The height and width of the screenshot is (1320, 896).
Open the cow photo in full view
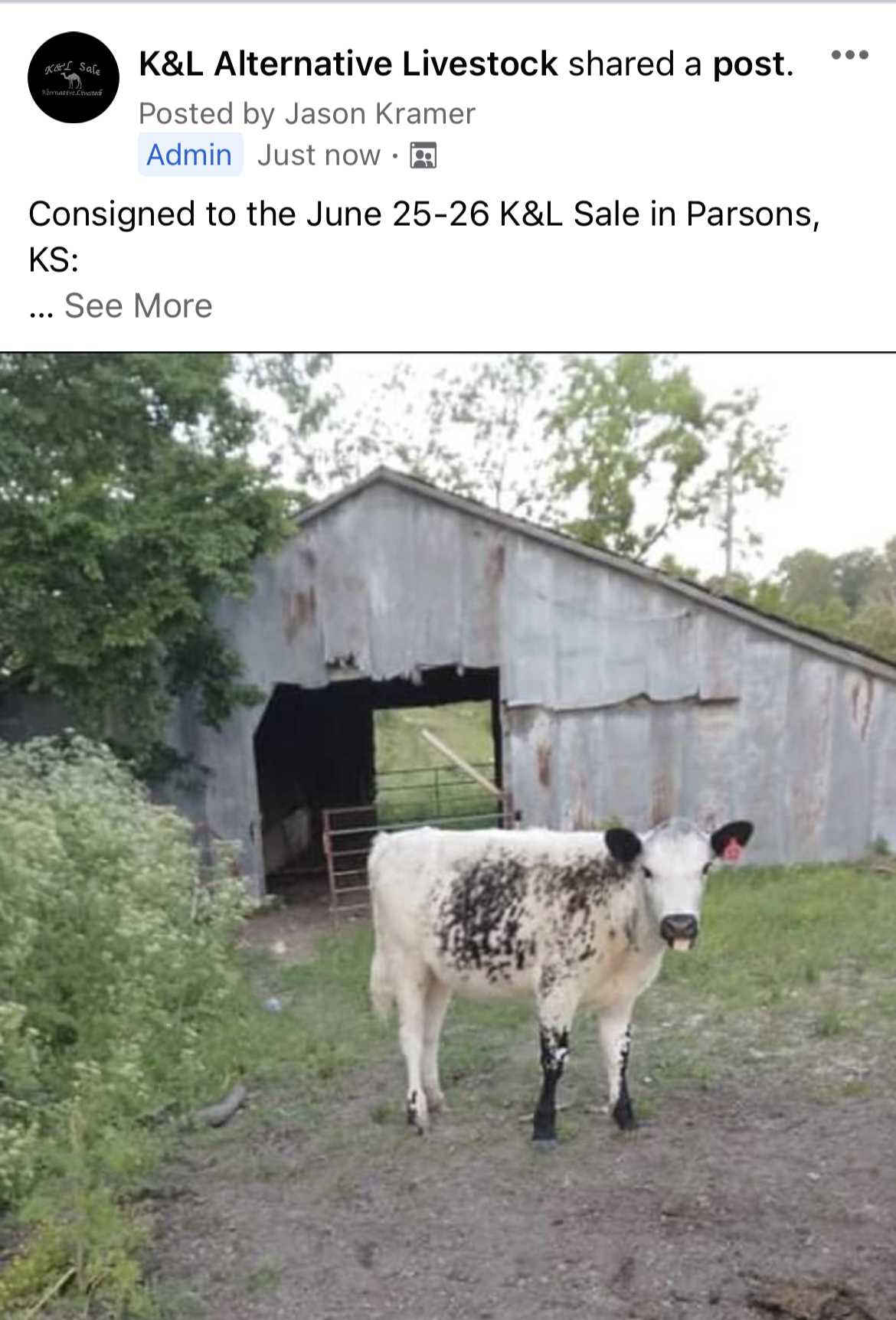coord(448,835)
